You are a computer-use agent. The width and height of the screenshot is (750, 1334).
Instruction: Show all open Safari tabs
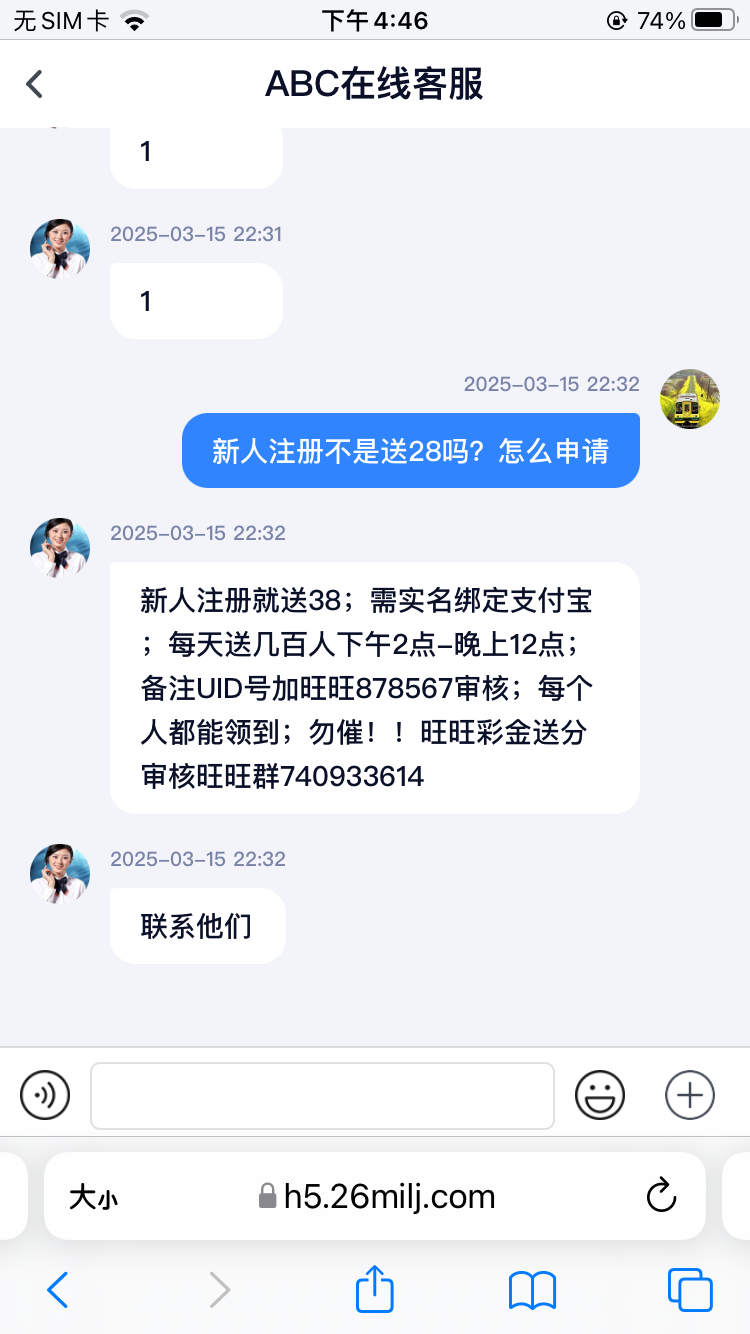[x=690, y=1290]
